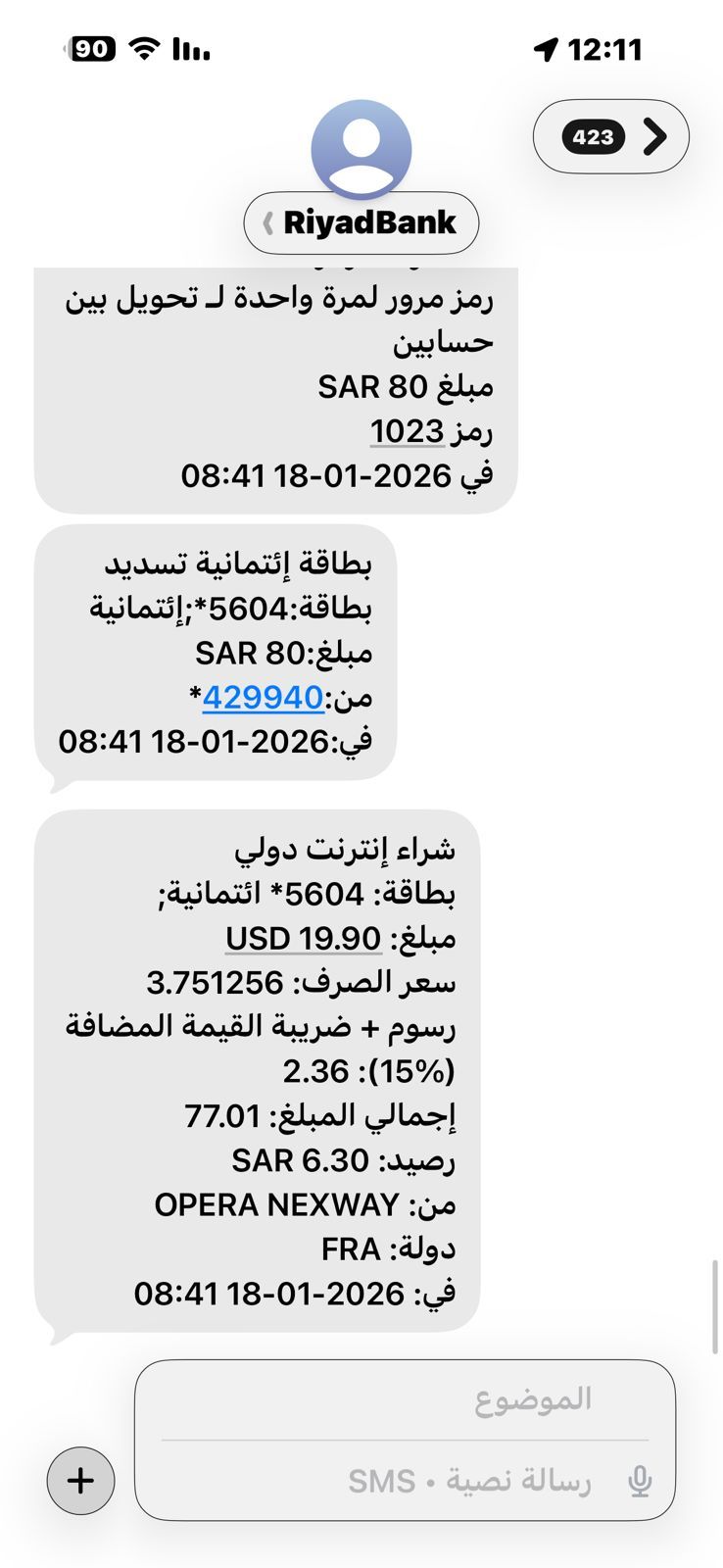Tap the RiyadBank contact avatar
The image size is (723, 1568).
coord(361,149)
